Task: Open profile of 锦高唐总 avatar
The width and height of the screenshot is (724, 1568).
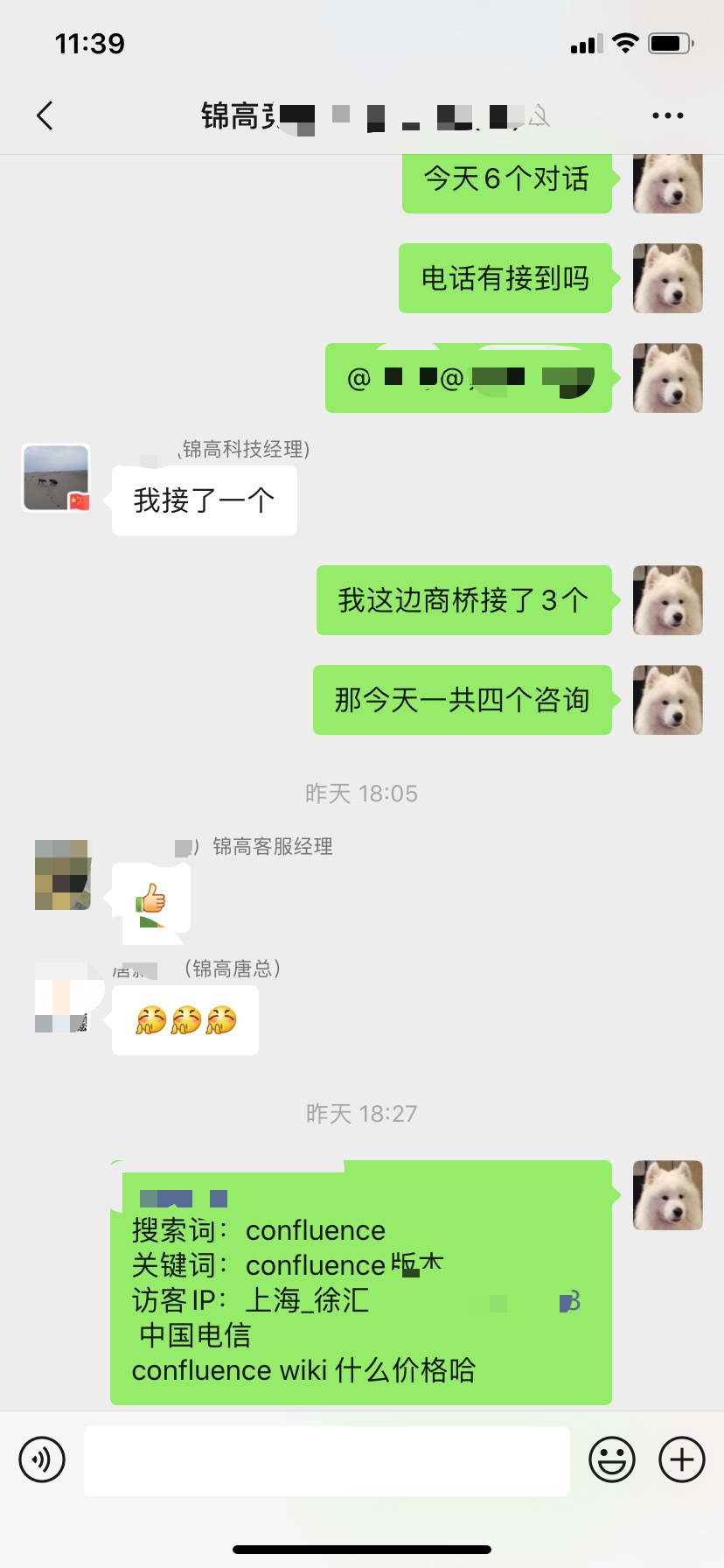Action: pyautogui.click(x=62, y=997)
